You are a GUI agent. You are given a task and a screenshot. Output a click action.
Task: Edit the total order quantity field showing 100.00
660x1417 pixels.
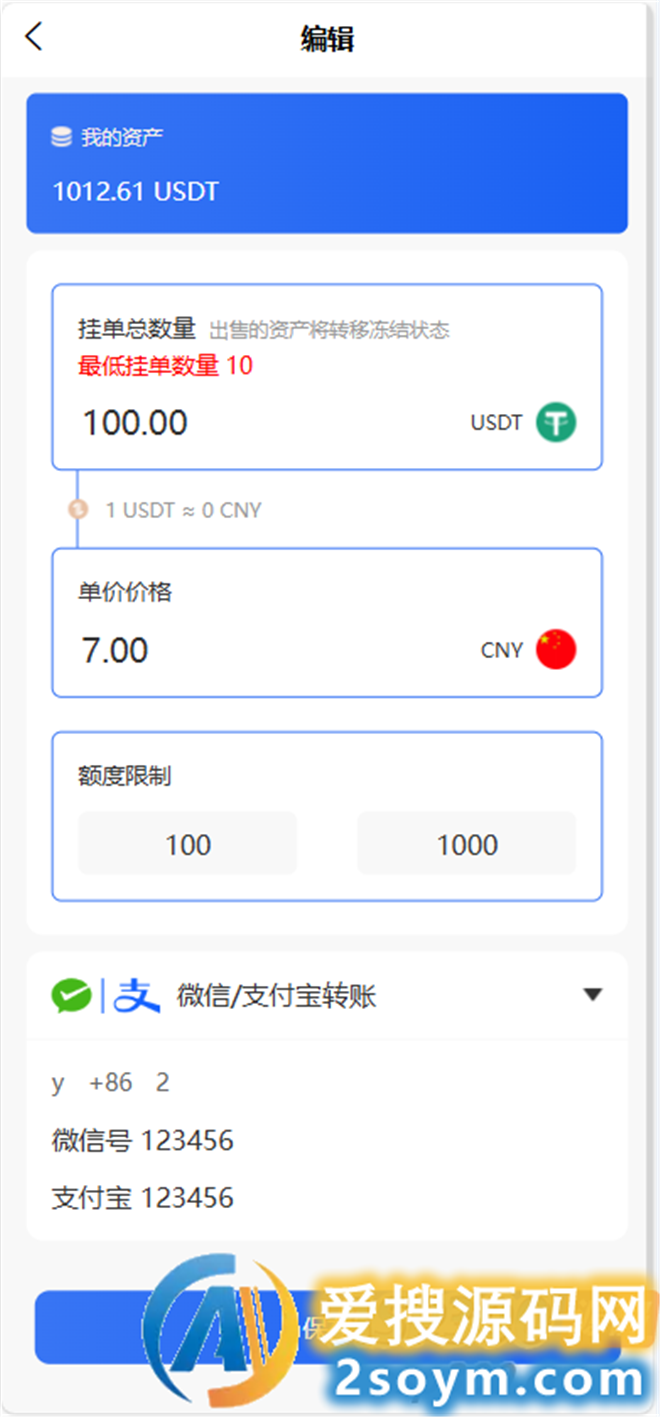pyautogui.click(x=270, y=422)
